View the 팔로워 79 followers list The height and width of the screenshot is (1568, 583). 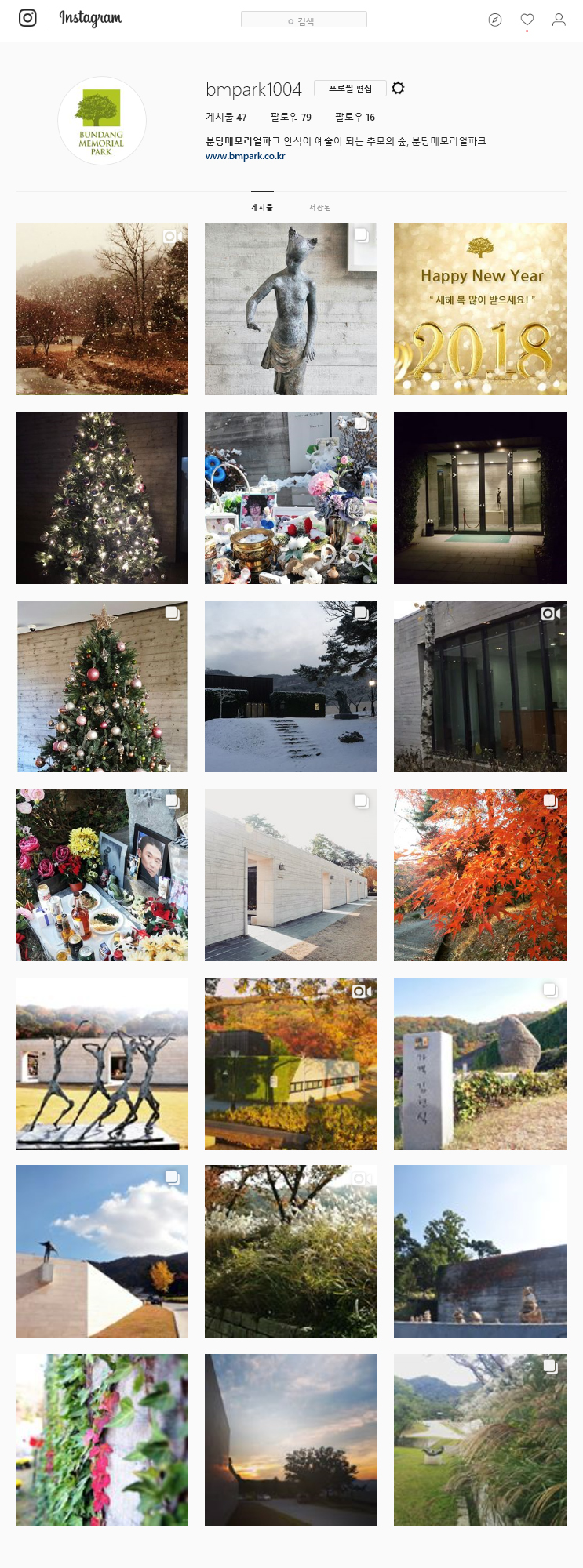[x=291, y=117]
